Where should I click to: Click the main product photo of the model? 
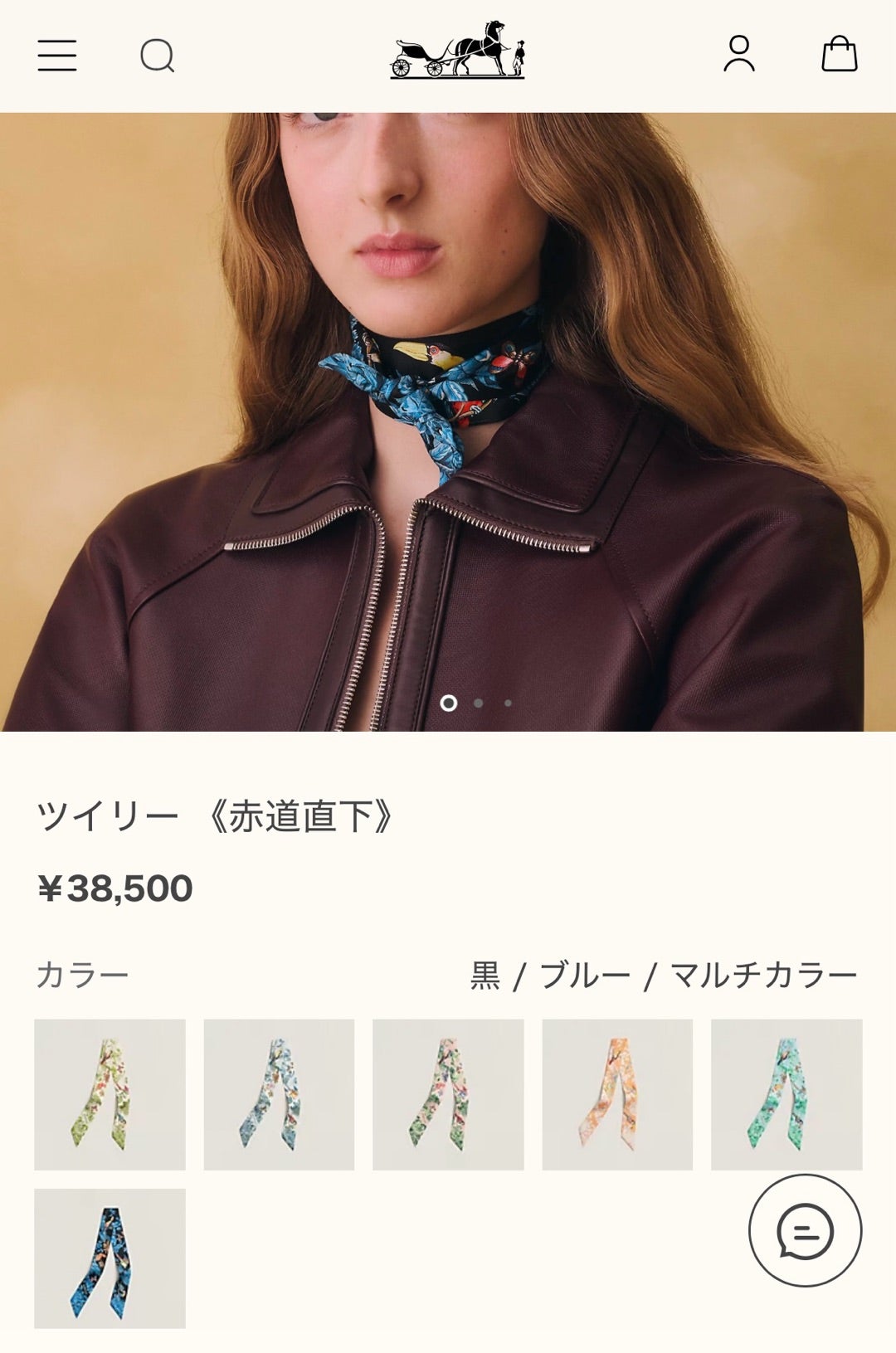(448, 415)
